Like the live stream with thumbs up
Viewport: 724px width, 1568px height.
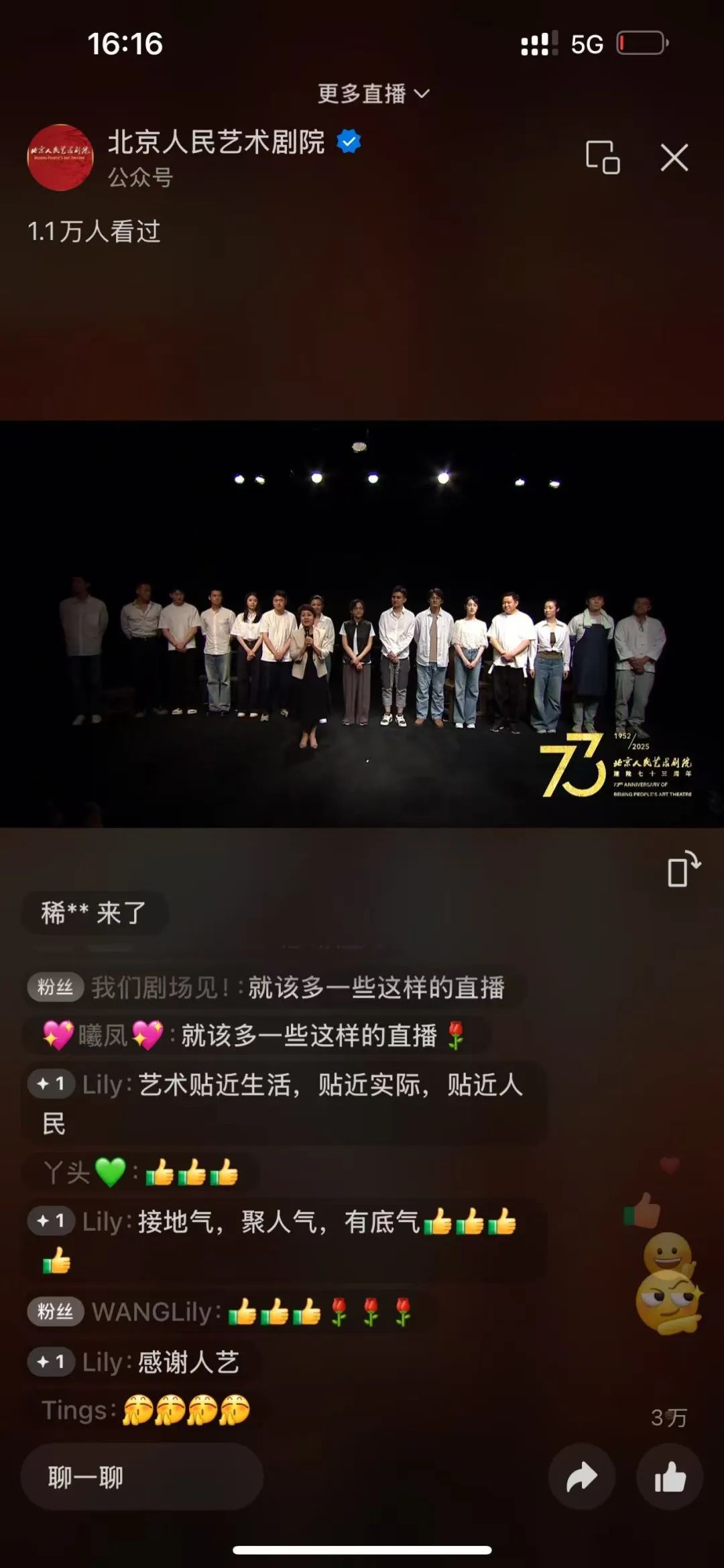pos(669,1477)
